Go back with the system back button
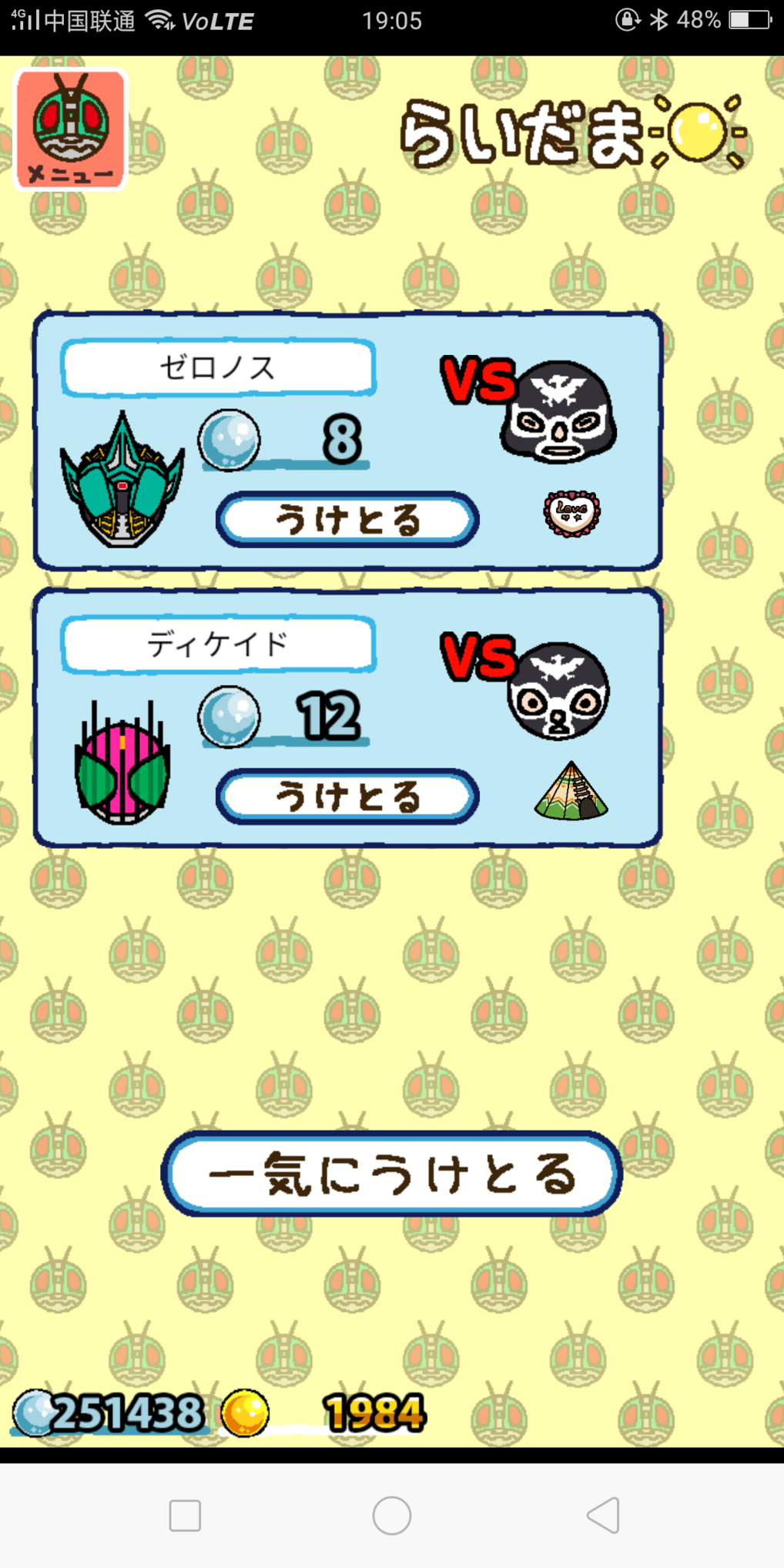Viewport: 784px width, 1568px height. (x=603, y=1515)
